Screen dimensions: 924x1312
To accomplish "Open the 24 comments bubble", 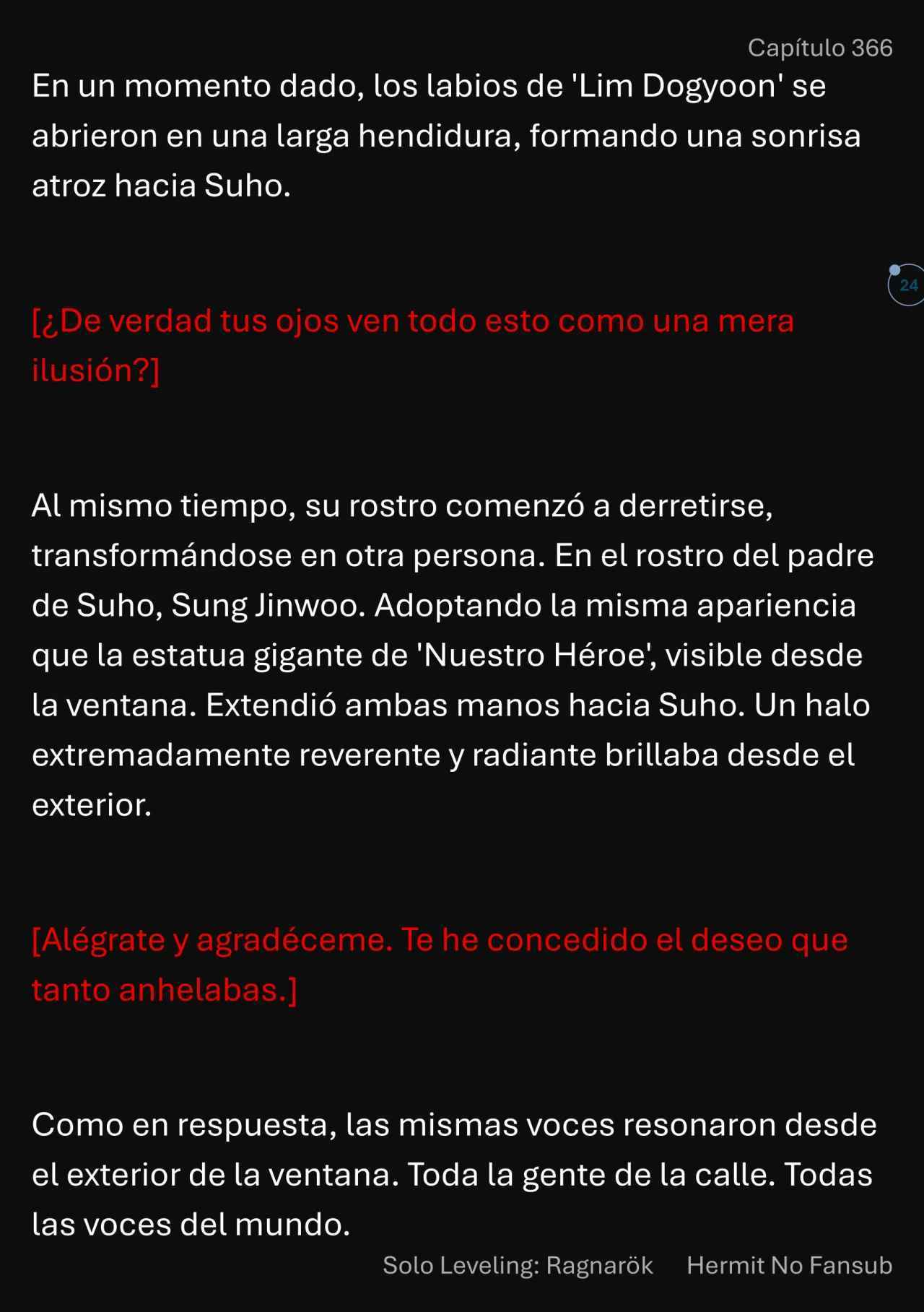I will 907,285.
